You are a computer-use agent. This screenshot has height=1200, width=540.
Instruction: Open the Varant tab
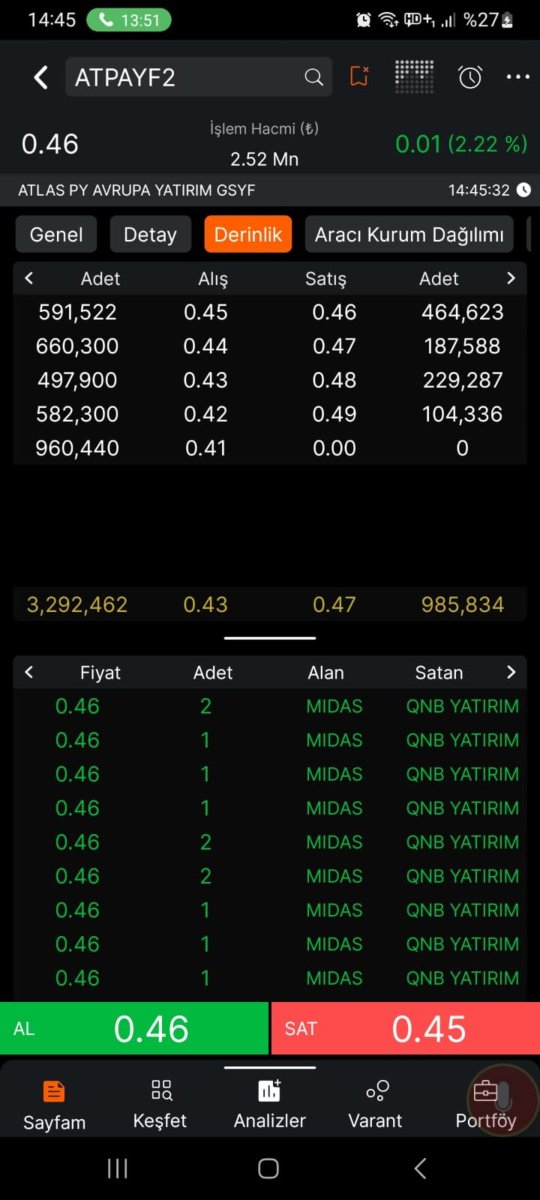click(375, 1104)
